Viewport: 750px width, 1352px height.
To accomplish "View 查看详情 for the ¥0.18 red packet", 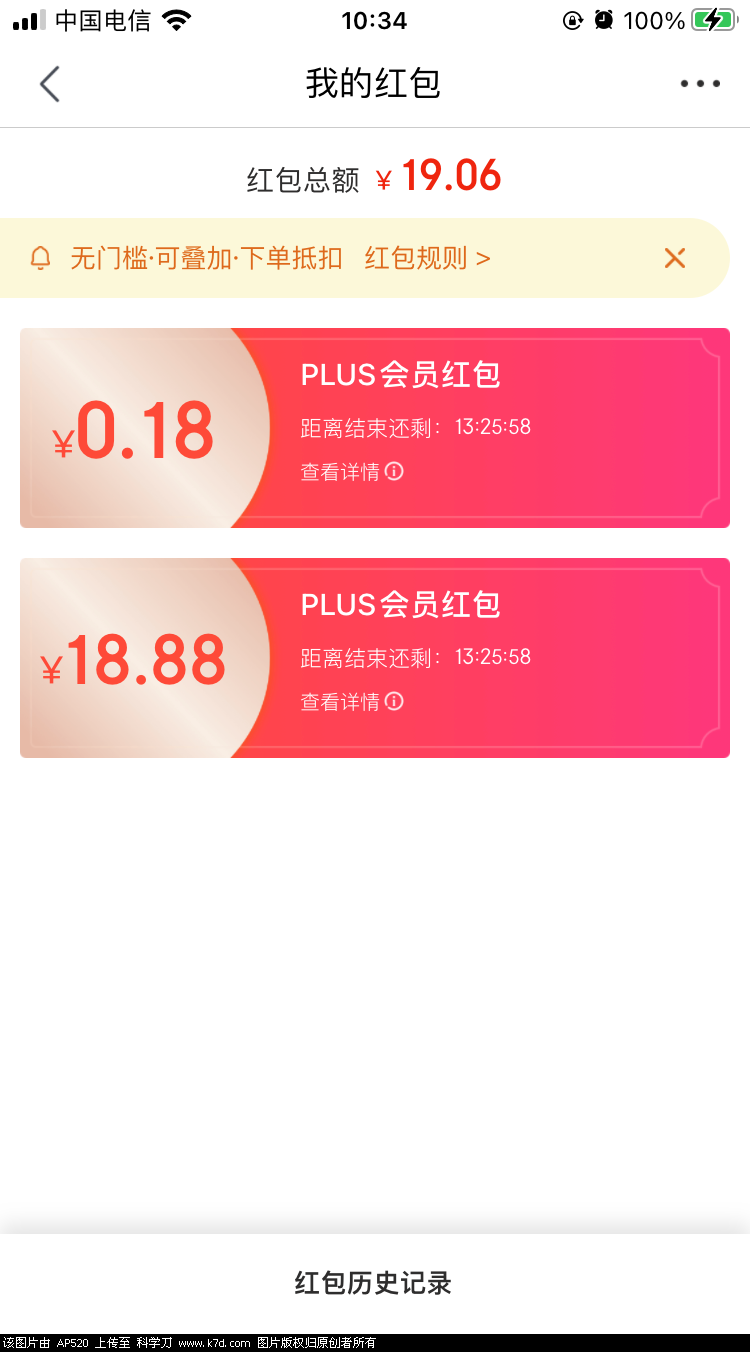I will tap(351, 472).
